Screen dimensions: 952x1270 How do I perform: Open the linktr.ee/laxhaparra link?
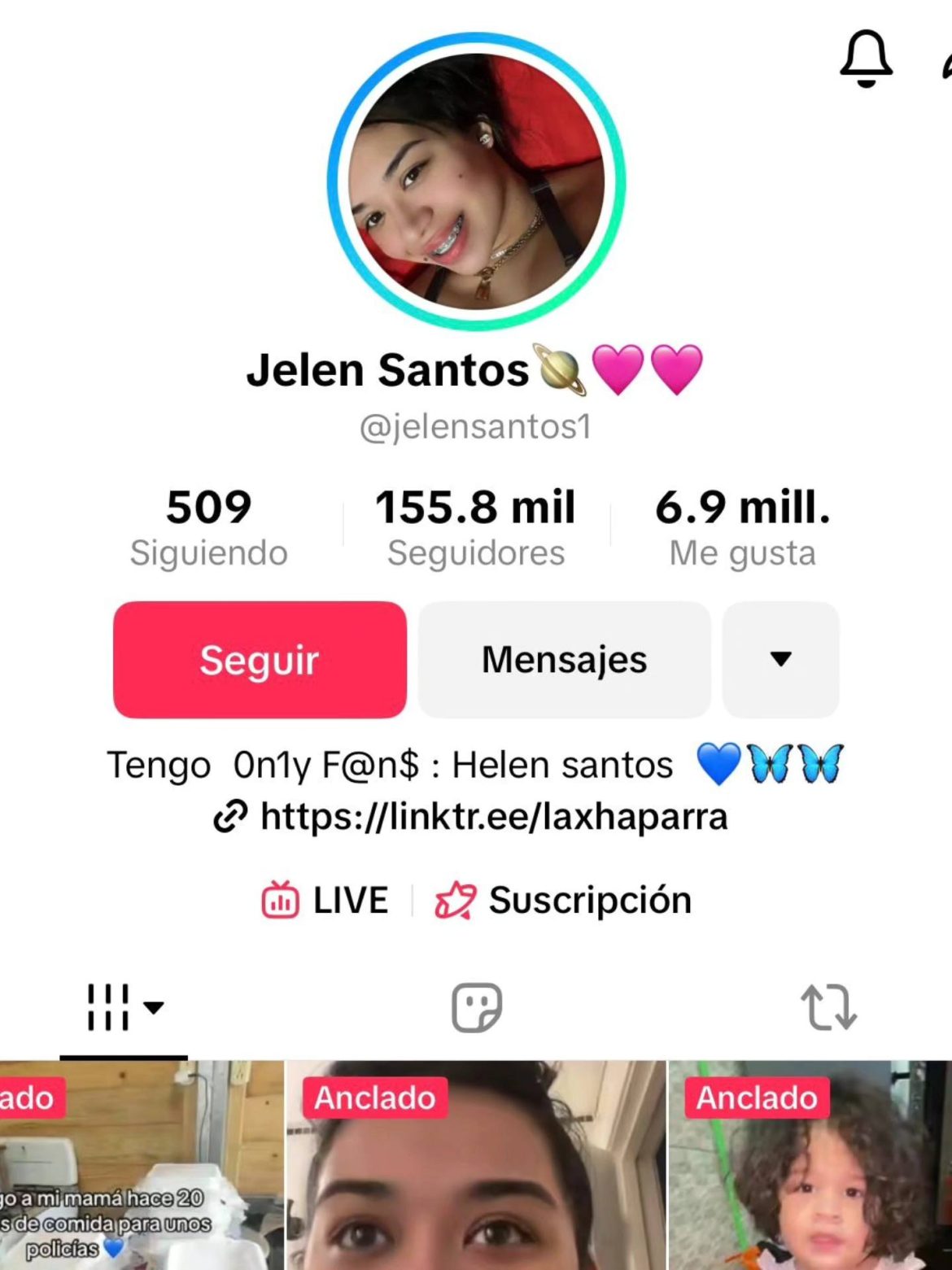pos(493,816)
